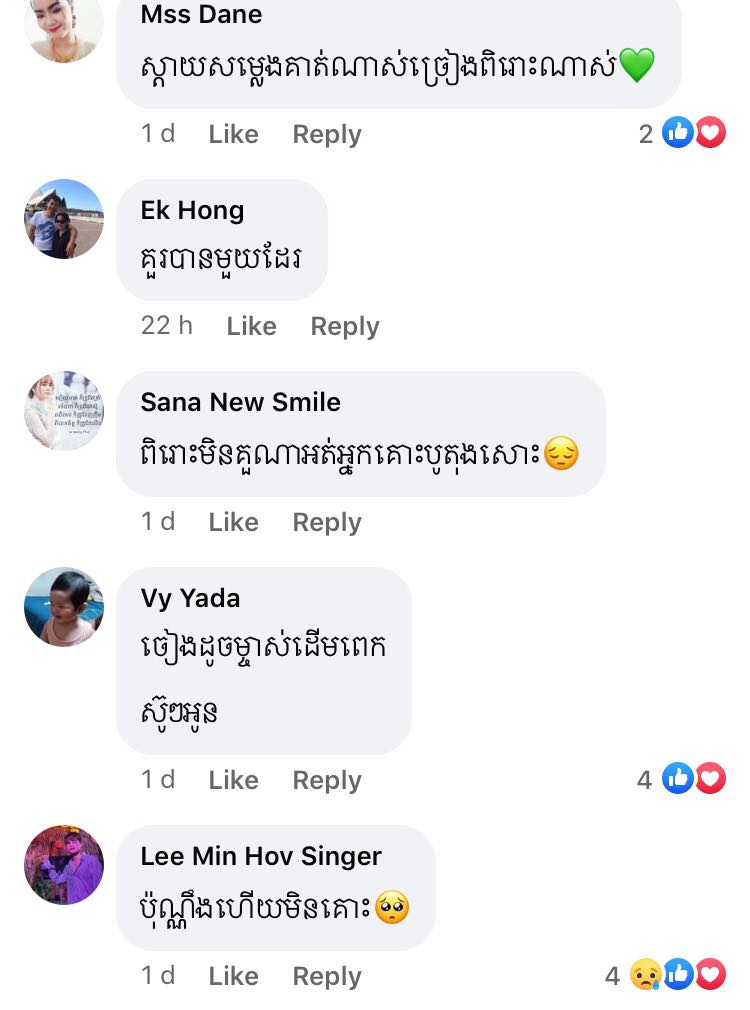View reactions on Lee Min Hov Singer's comment

[x=666, y=975]
